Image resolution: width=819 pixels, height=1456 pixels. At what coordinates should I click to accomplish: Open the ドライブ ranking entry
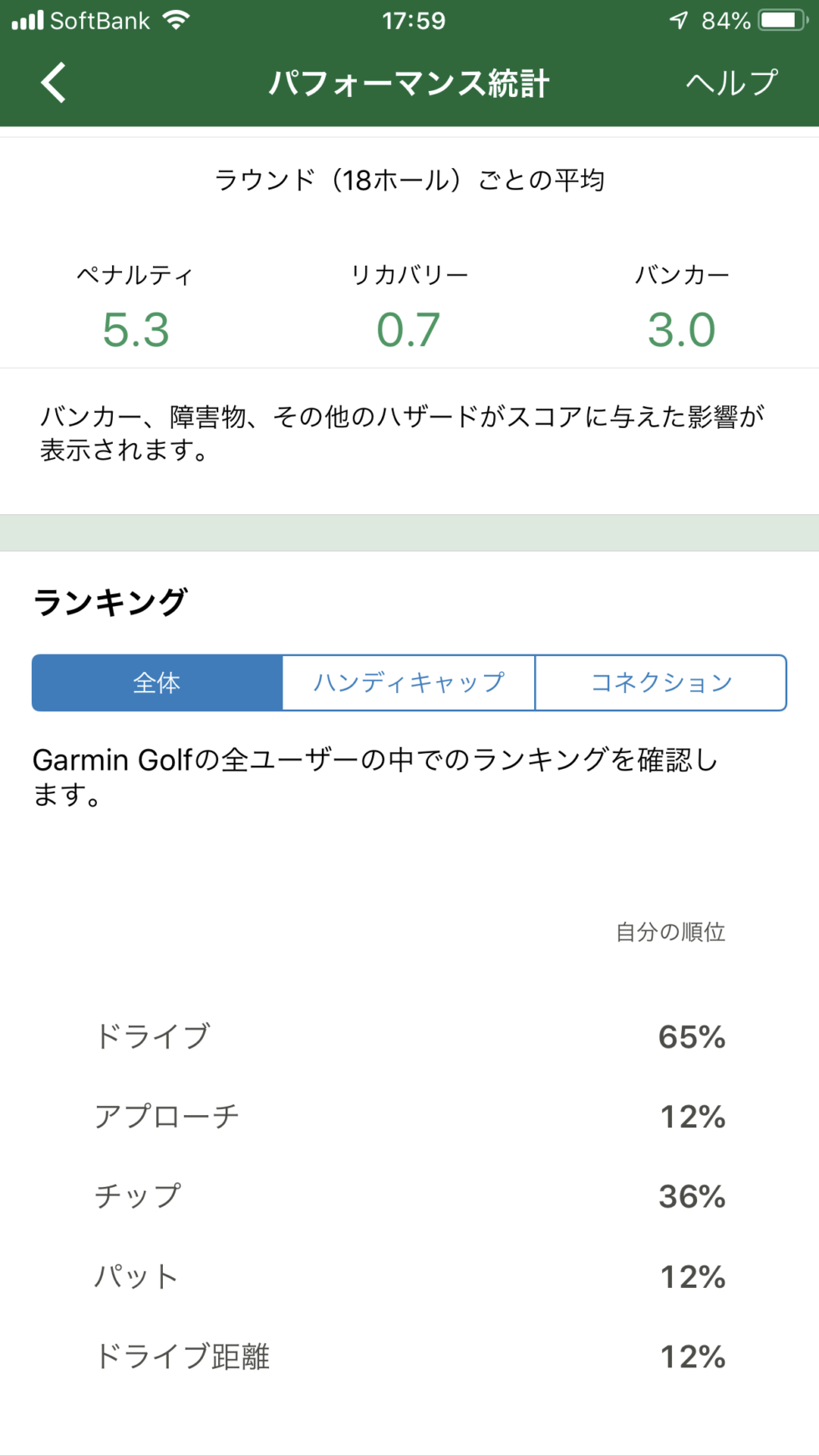[x=153, y=1036]
